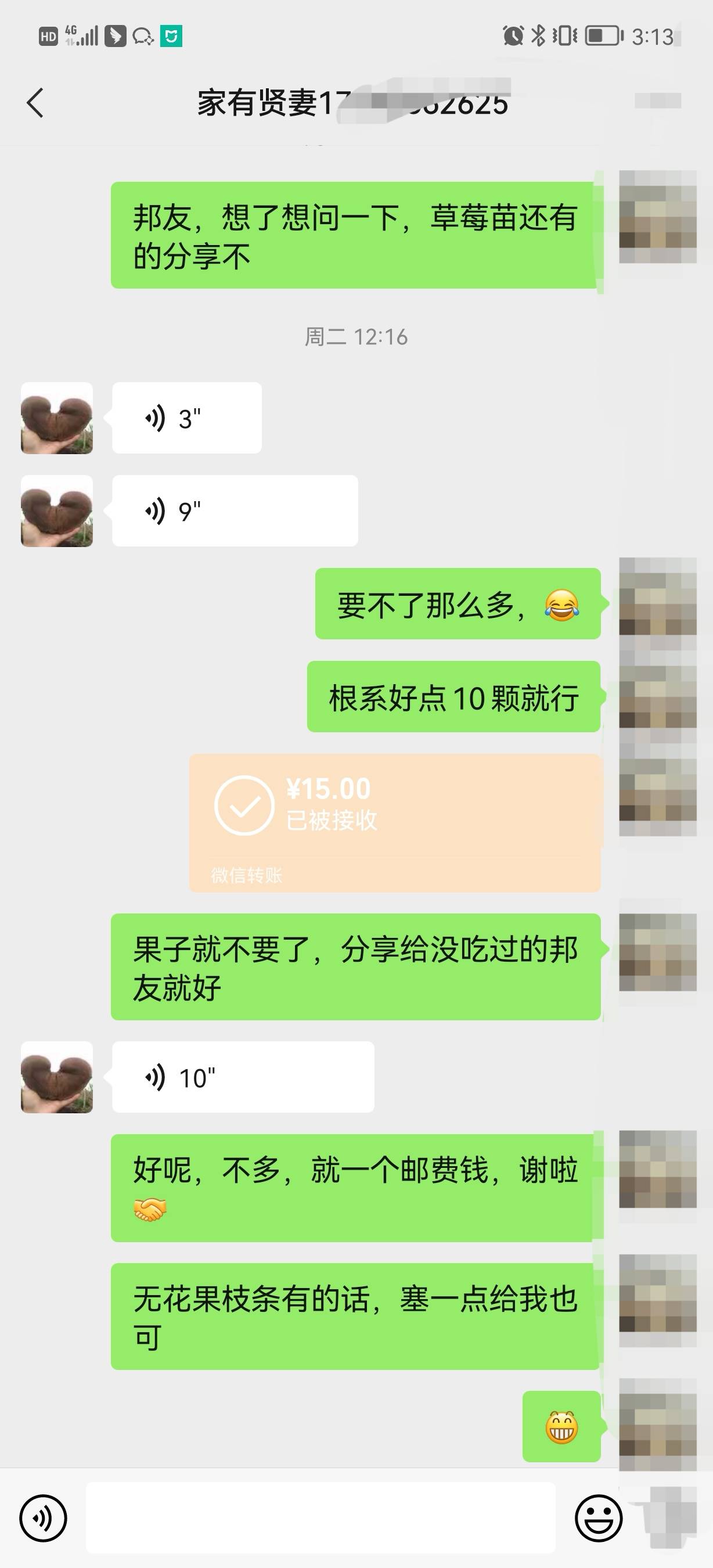The height and width of the screenshot is (1568, 713).
Task: Play the 3-second voice message
Action: (186, 418)
